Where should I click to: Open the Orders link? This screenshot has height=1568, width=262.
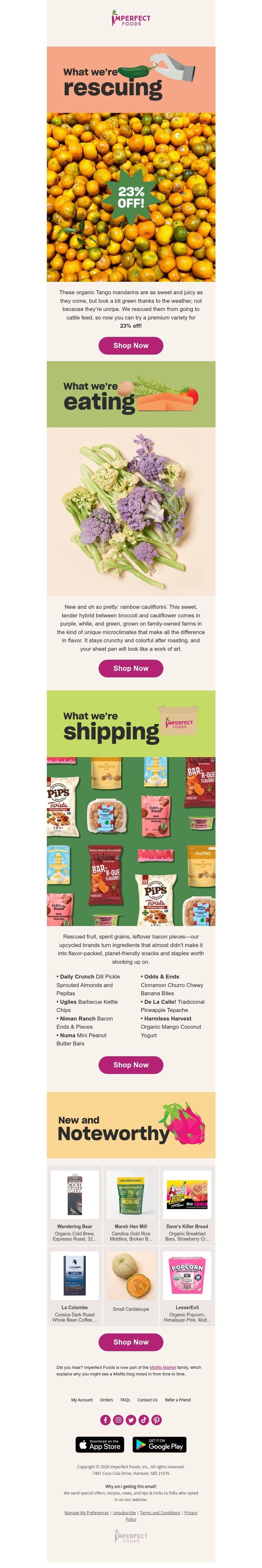106,1399
